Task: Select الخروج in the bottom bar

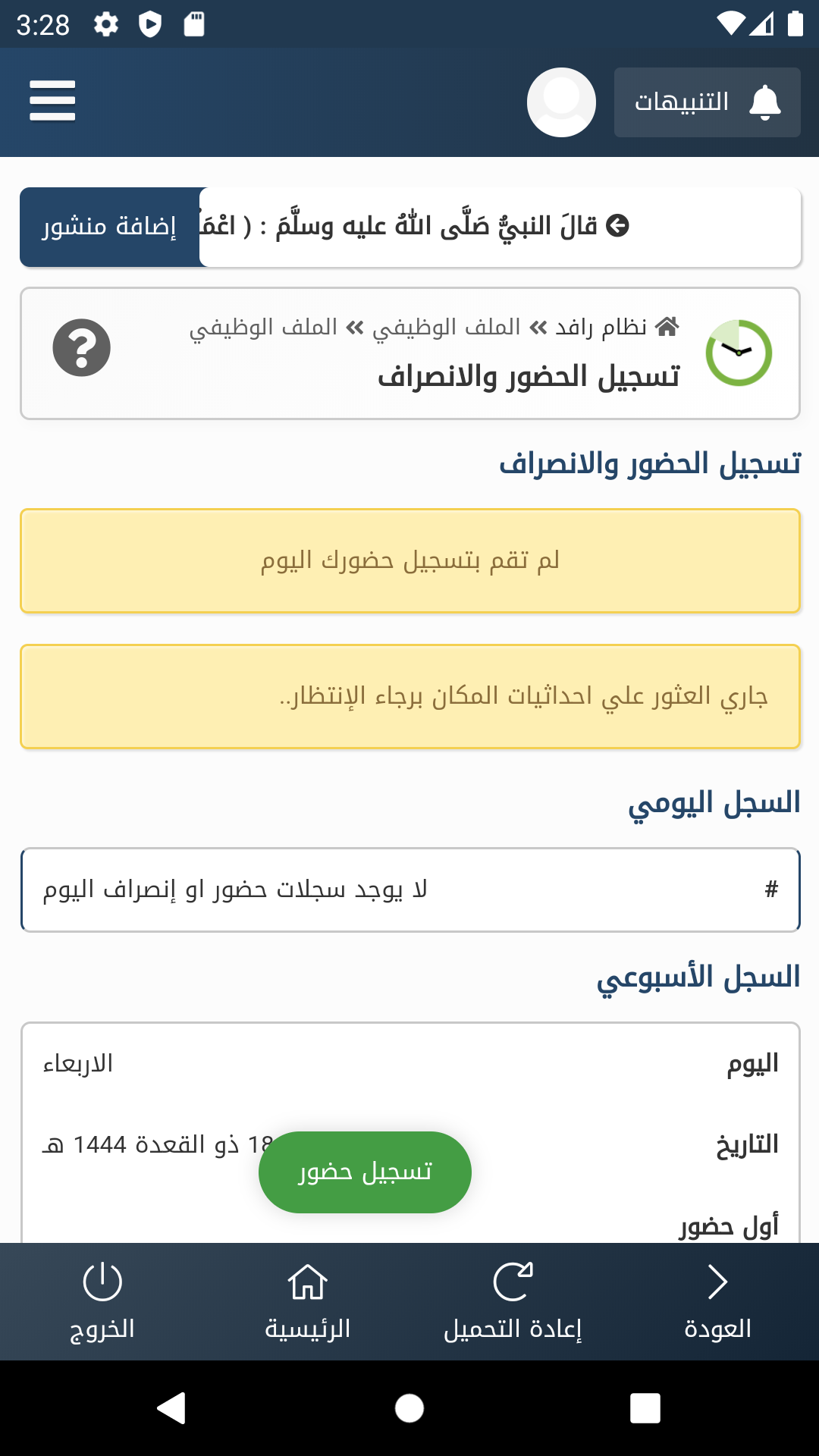Action: 102,1302
